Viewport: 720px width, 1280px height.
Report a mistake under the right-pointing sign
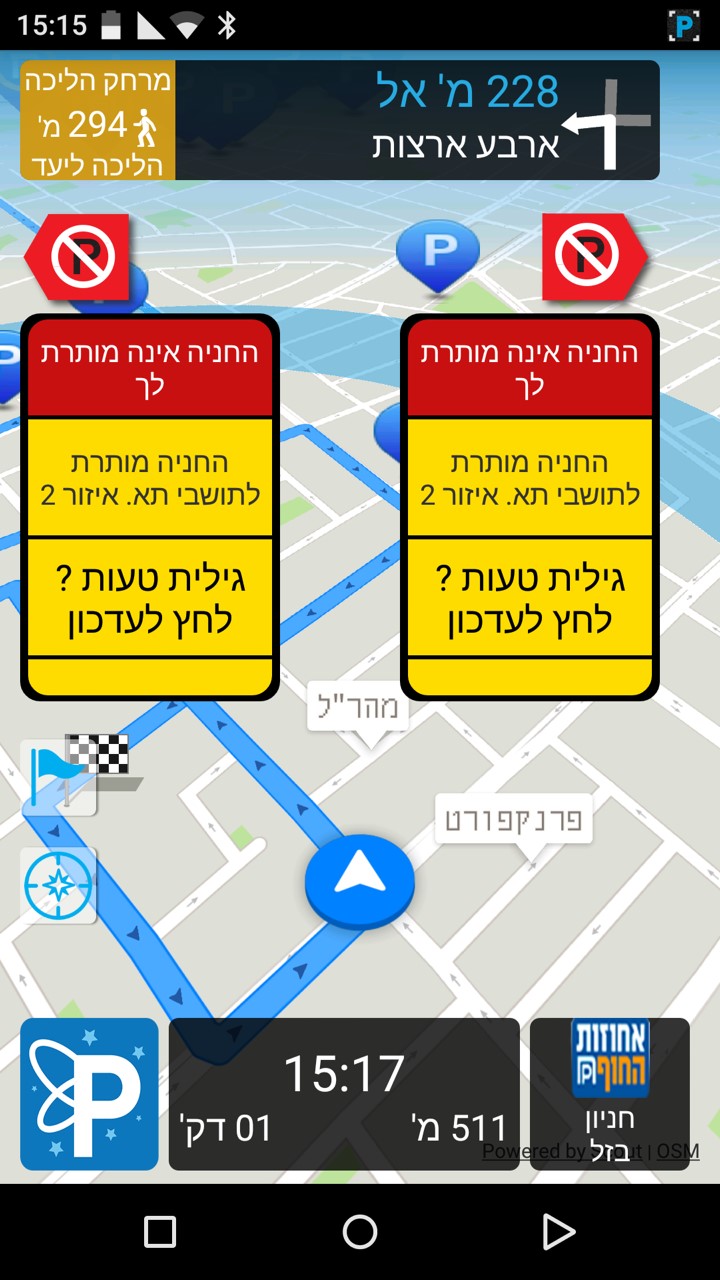coord(530,599)
